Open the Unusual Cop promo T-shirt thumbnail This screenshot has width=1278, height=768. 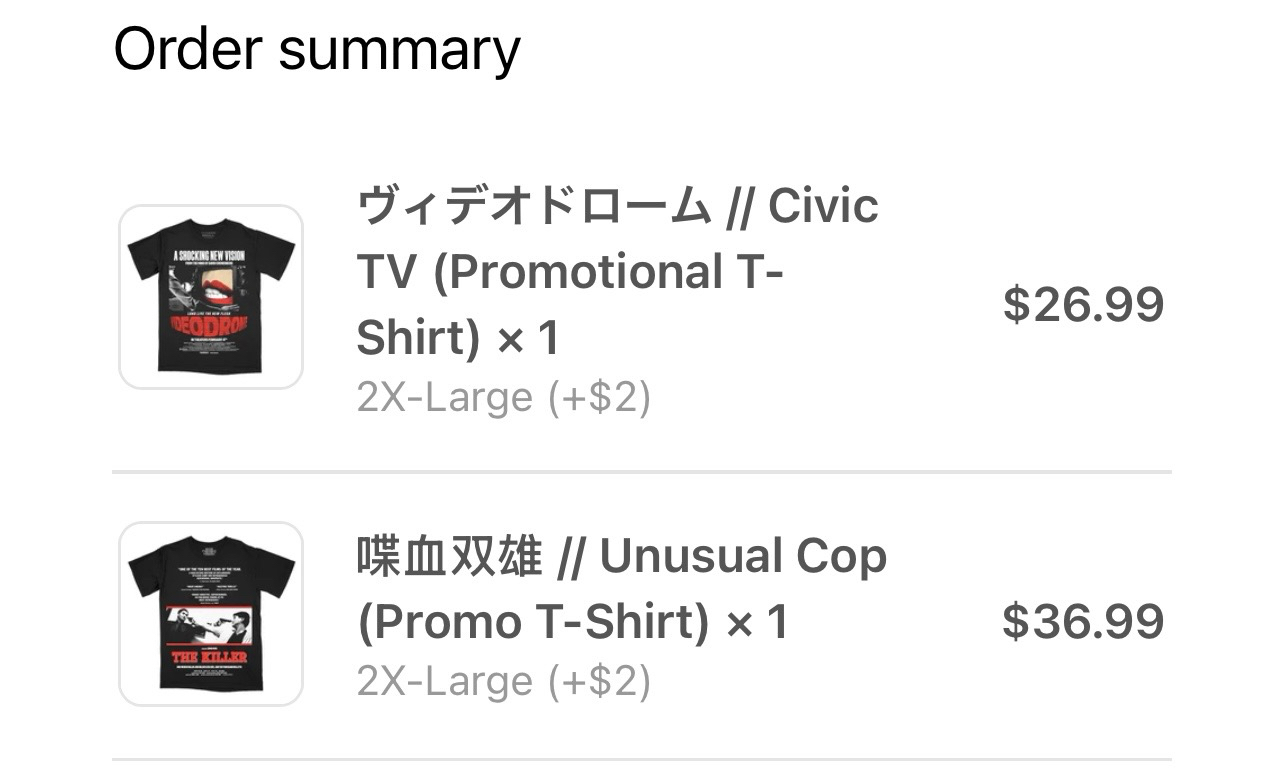coord(211,613)
